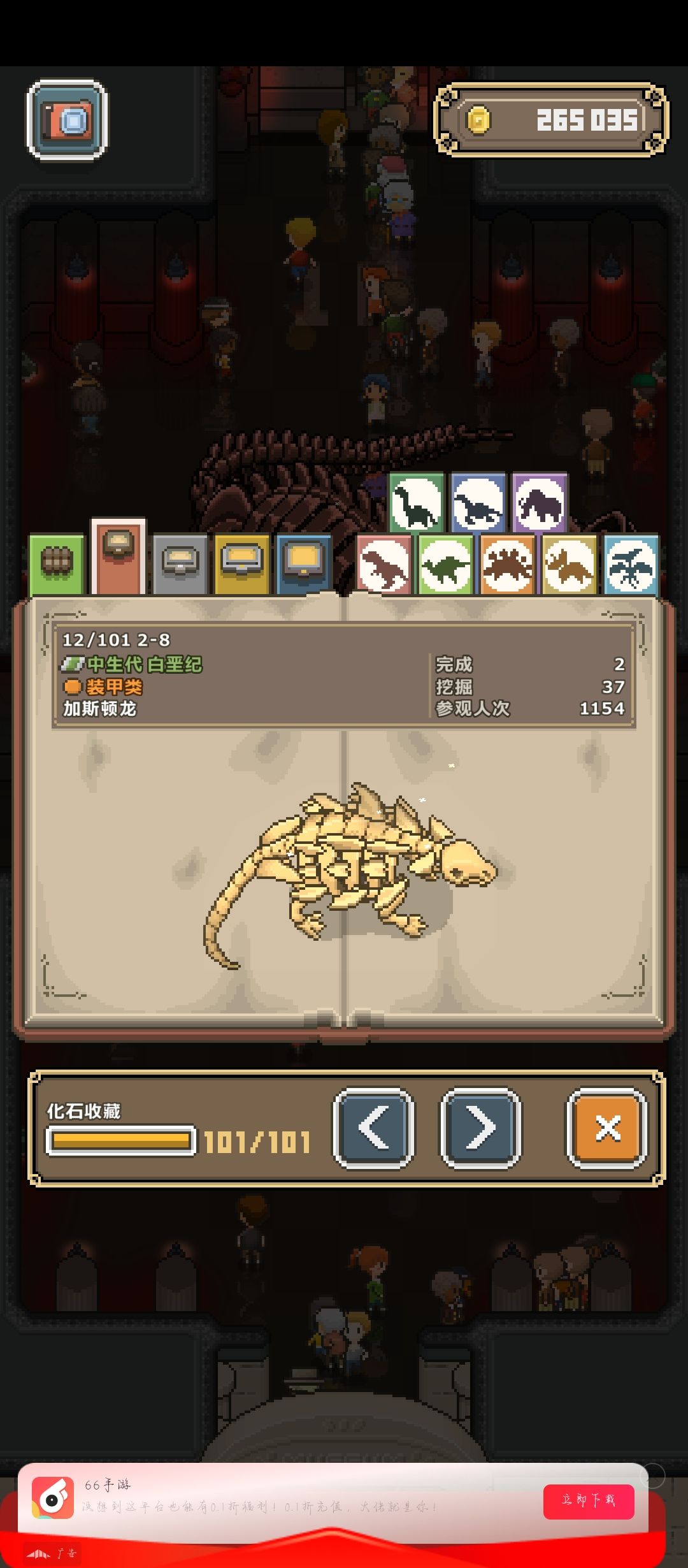
Task: Open the camera photo tool
Action: pos(68,121)
